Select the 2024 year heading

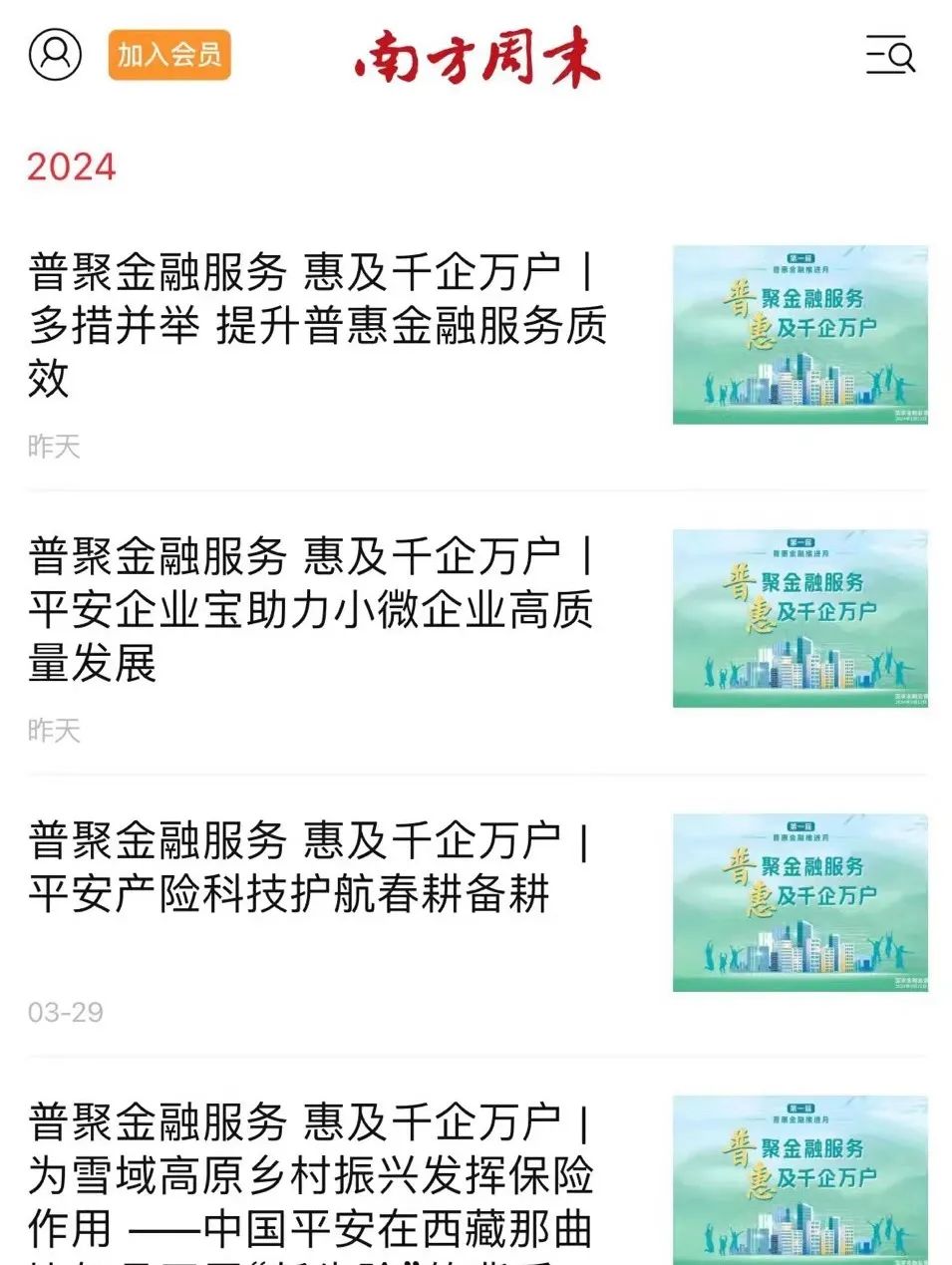click(x=70, y=164)
